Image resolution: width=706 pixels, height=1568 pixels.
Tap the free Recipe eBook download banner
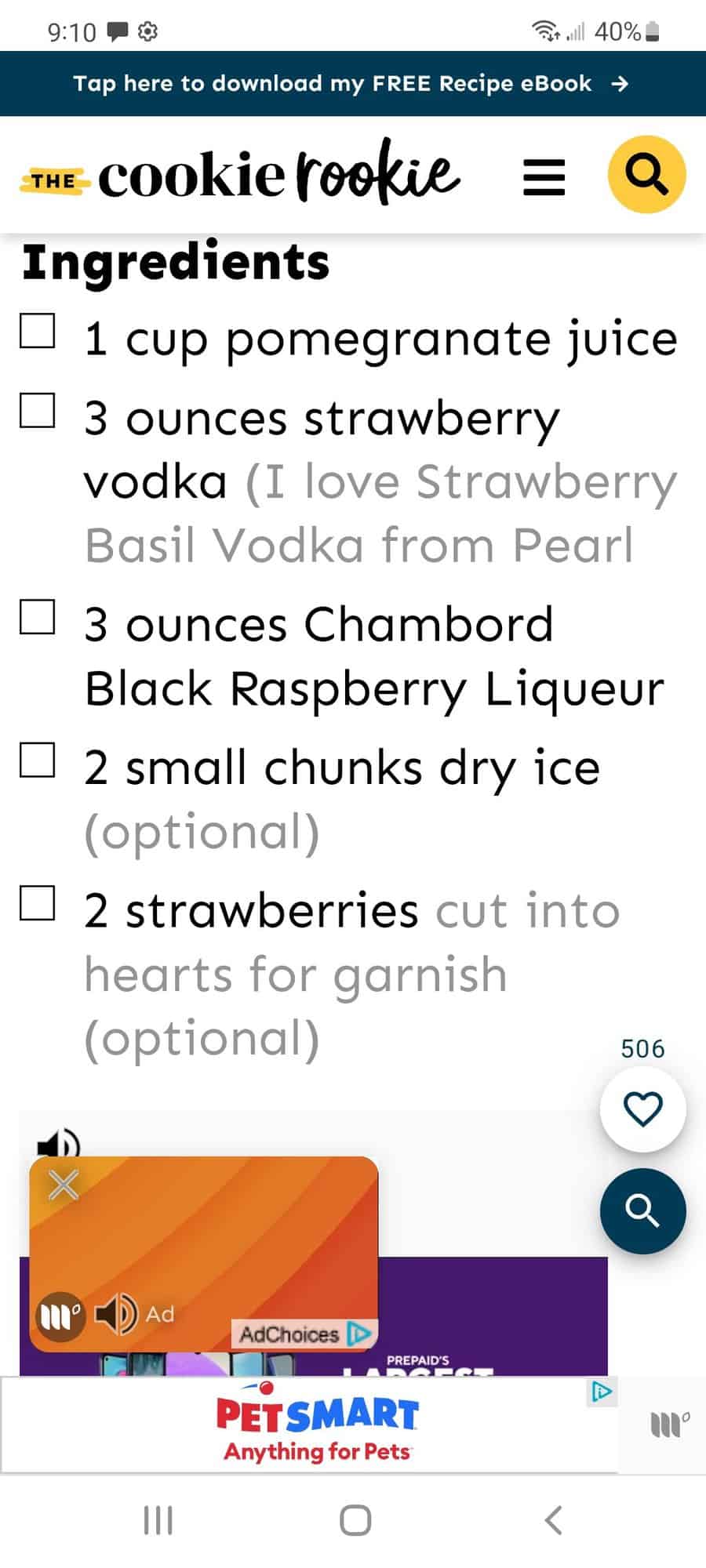[353, 83]
